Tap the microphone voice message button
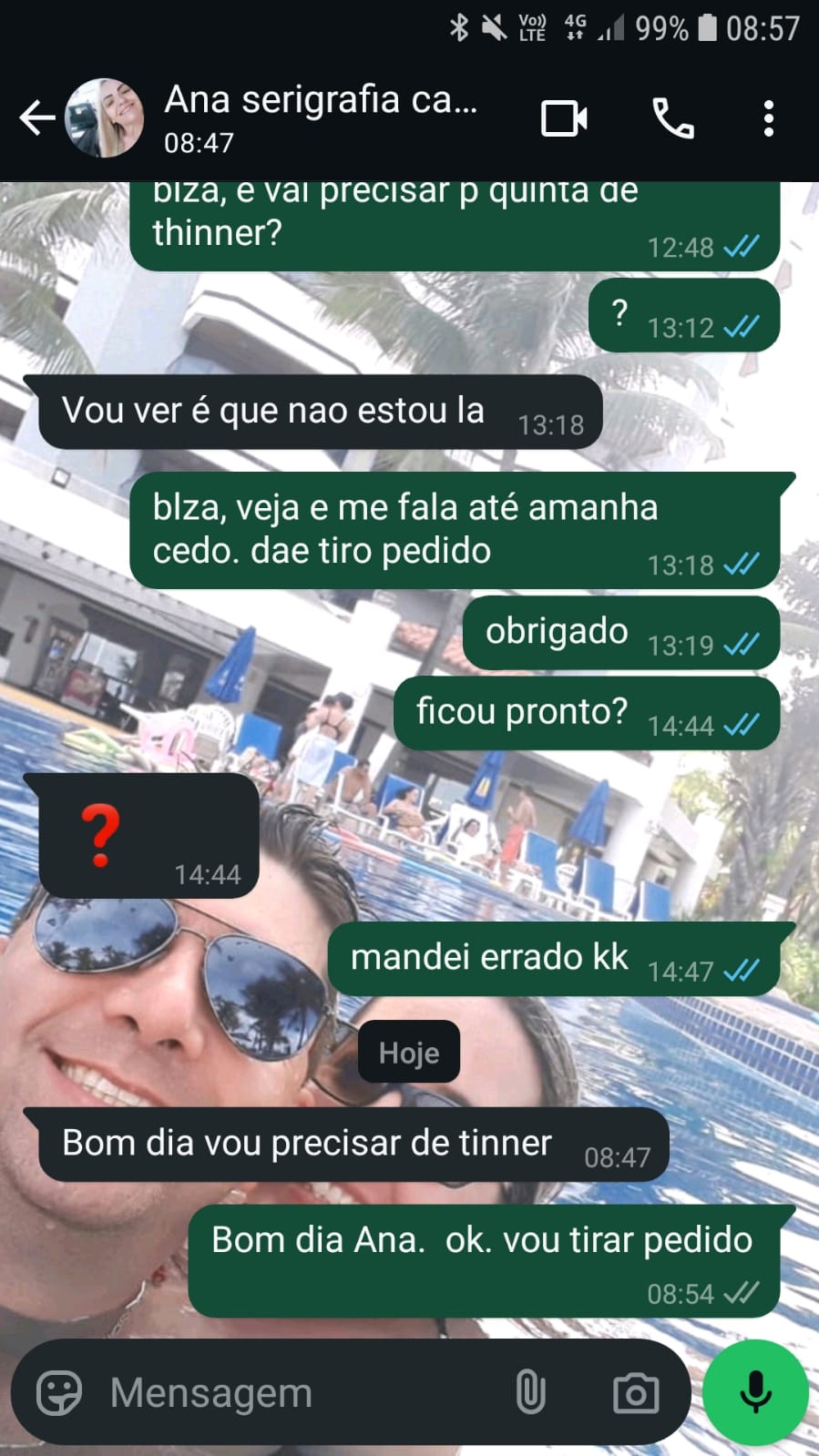This screenshot has width=819, height=1456. tap(755, 1393)
